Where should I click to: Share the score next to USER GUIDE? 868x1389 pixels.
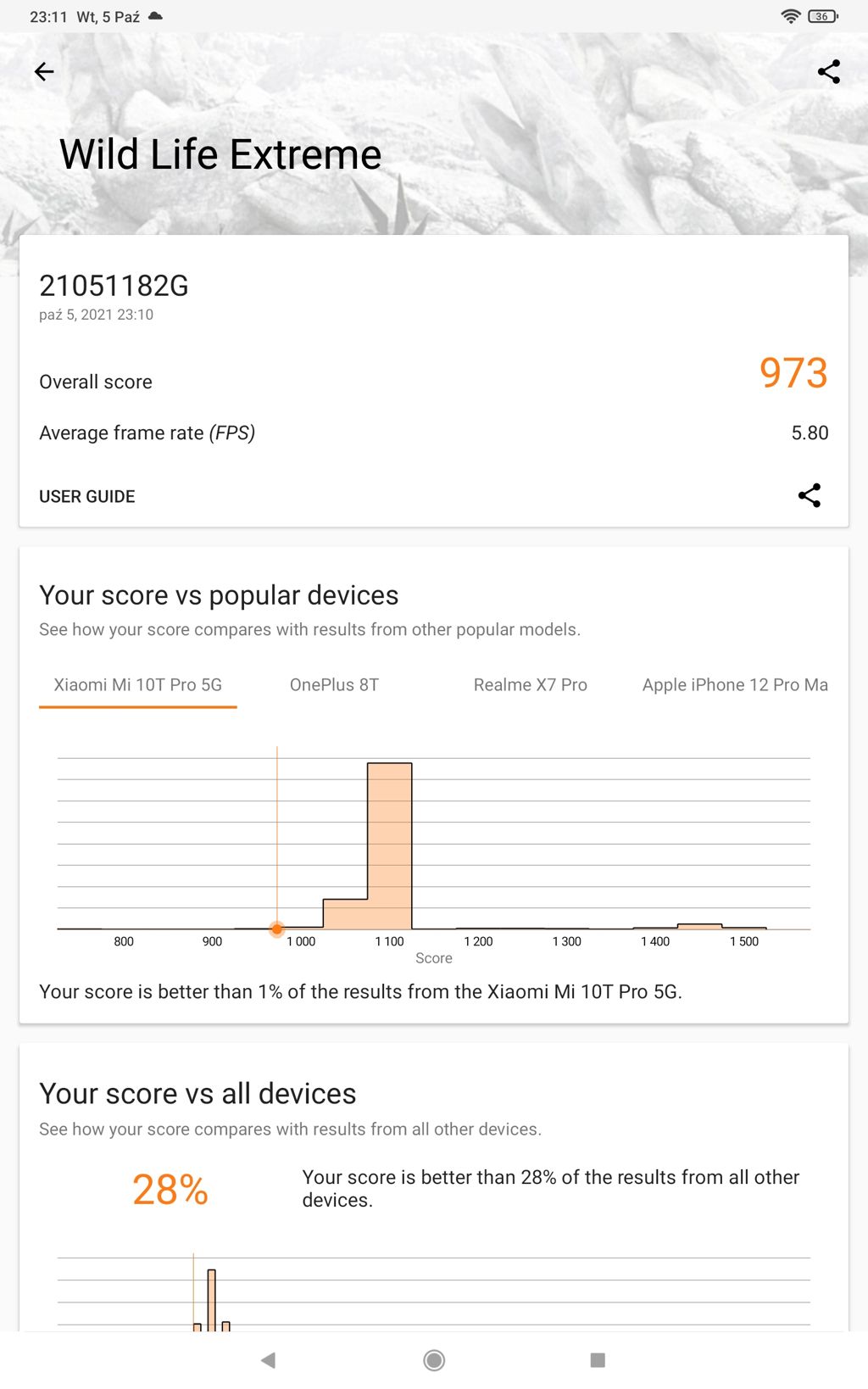click(810, 496)
